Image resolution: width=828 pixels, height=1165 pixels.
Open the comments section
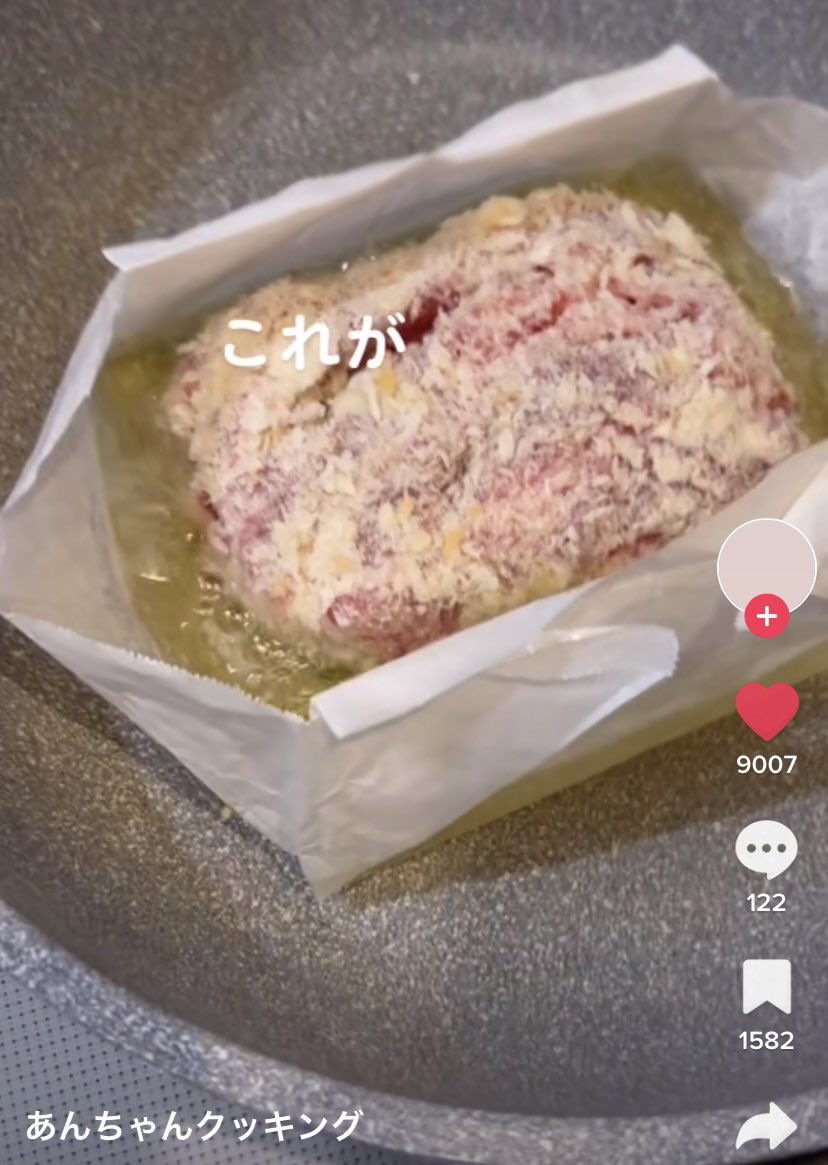(767, 851)
